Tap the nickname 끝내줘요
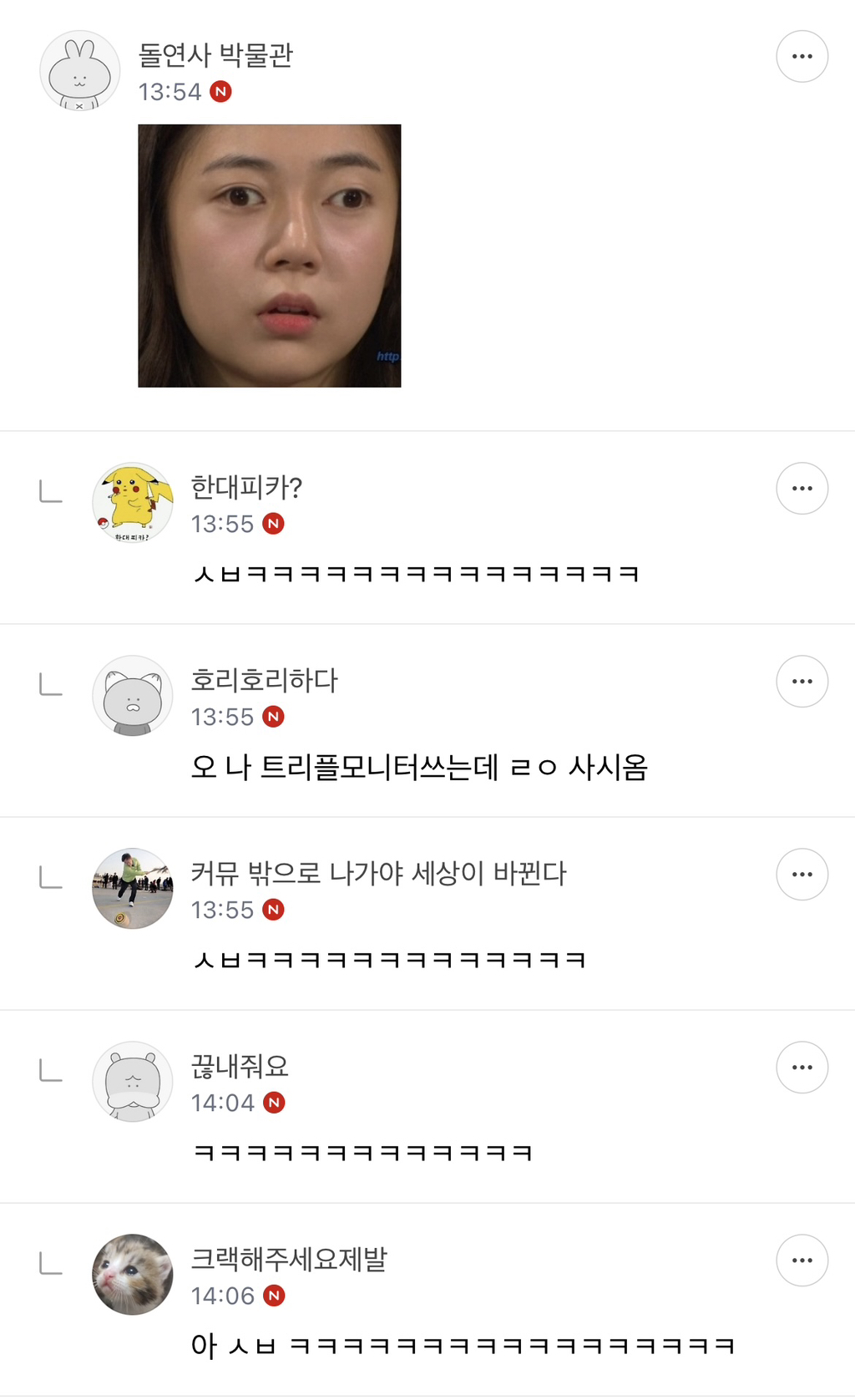This screenshot has height=1400, width=855. [240, 1066]
